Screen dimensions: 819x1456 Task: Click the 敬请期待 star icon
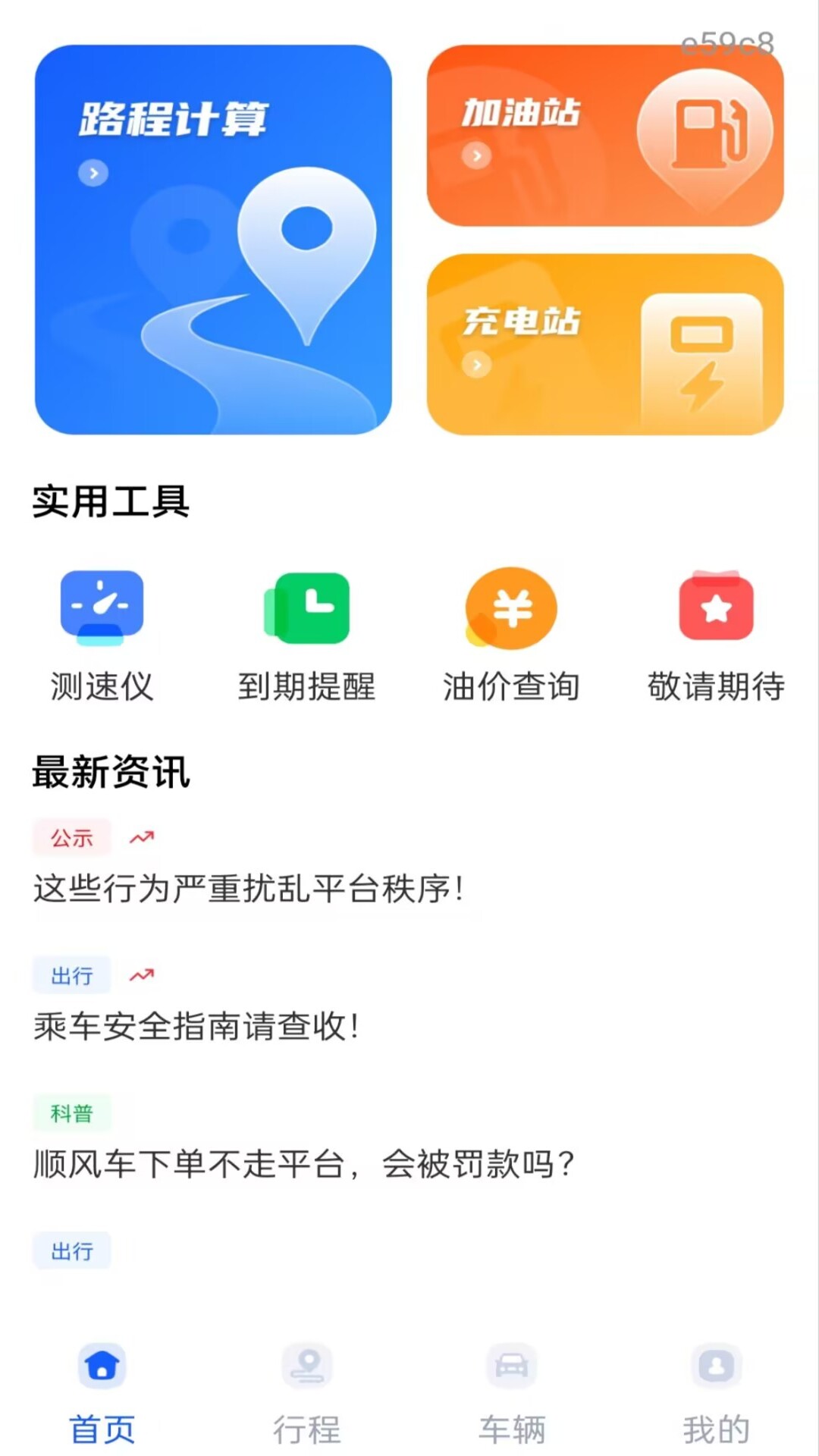[715, 607]
